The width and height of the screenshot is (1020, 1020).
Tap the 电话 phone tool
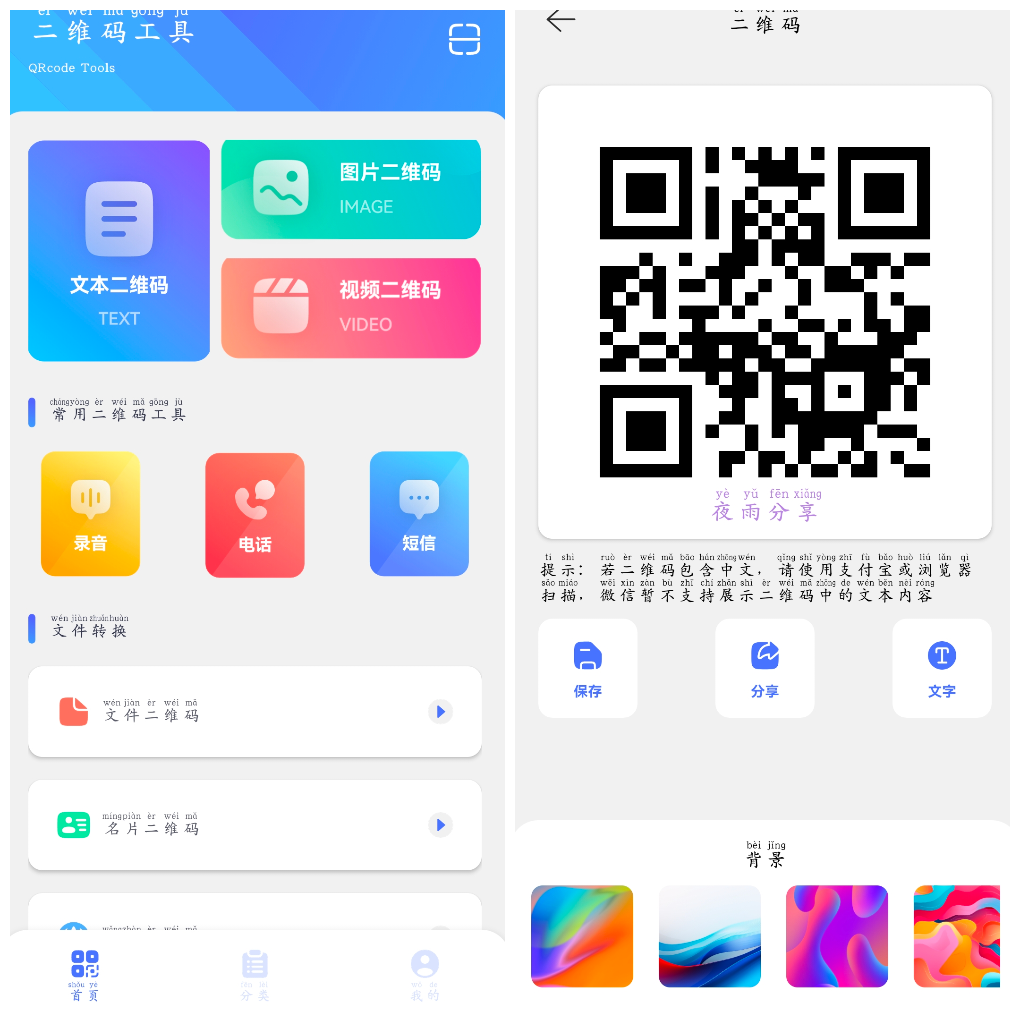coord(254,514)
